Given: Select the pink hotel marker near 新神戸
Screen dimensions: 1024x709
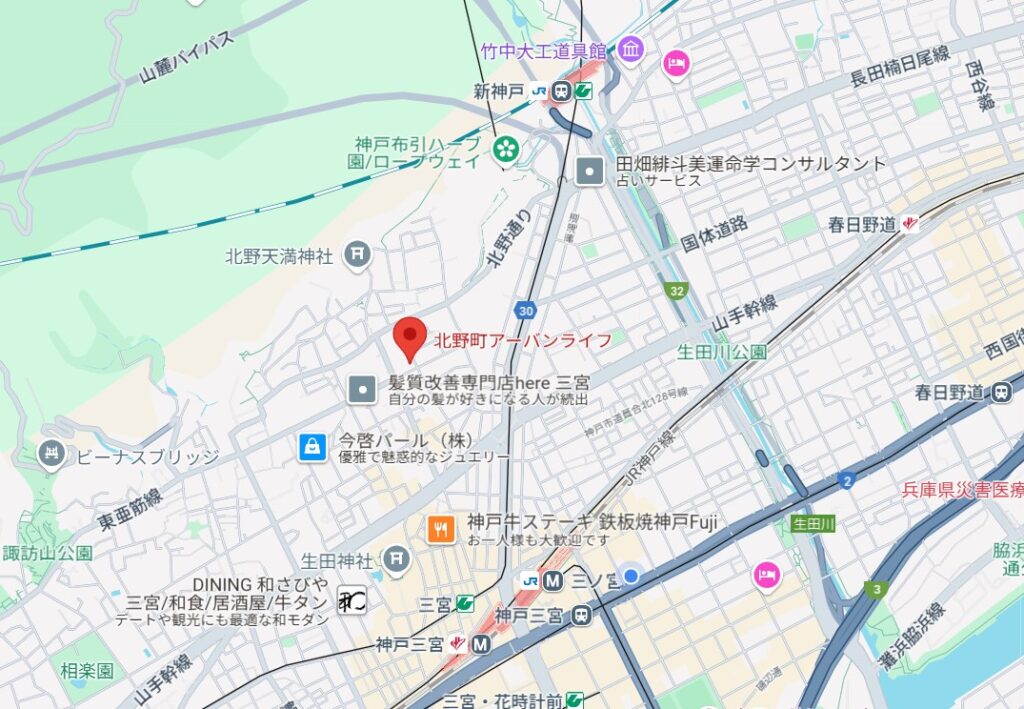Looking at the screenshot, I should 677,64.
